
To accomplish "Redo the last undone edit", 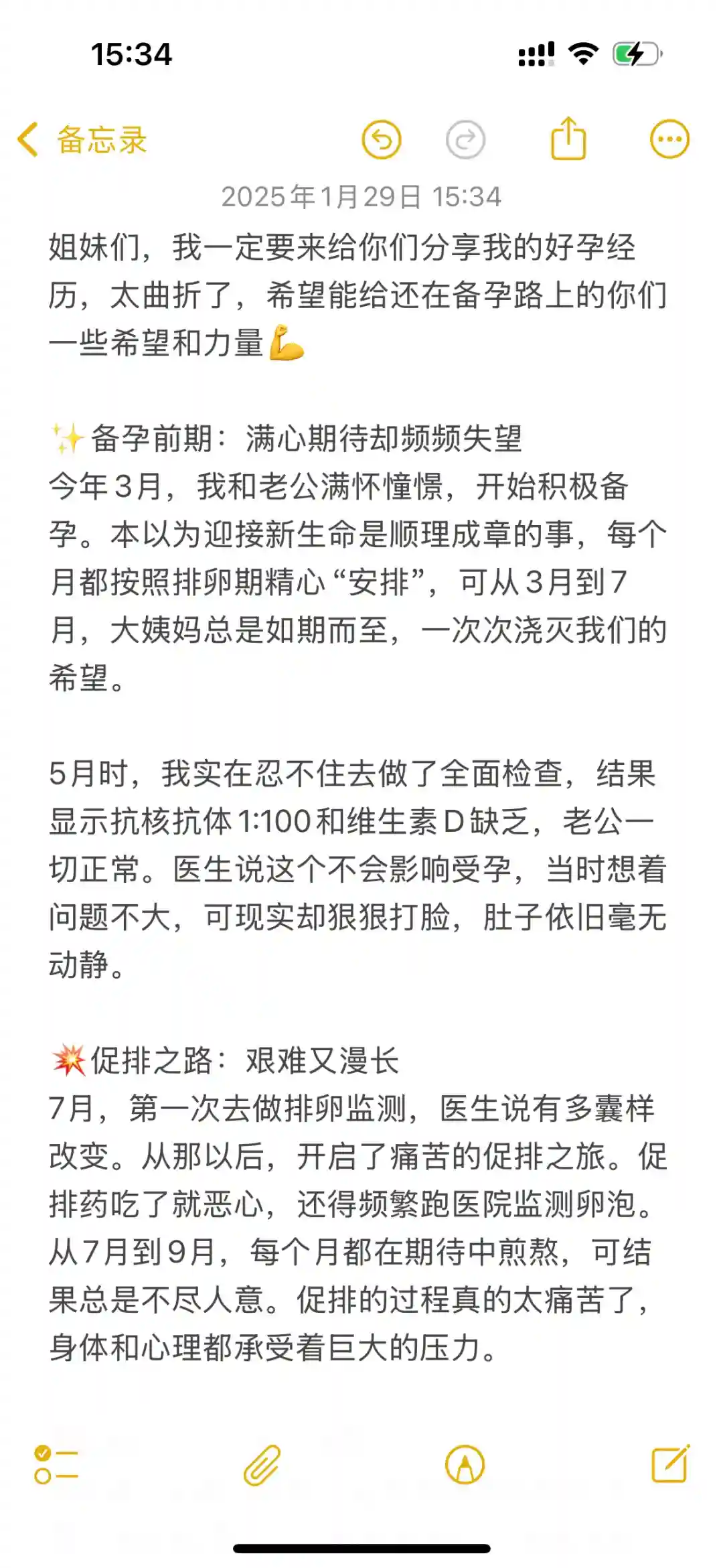I will click(x=465, y=140).
